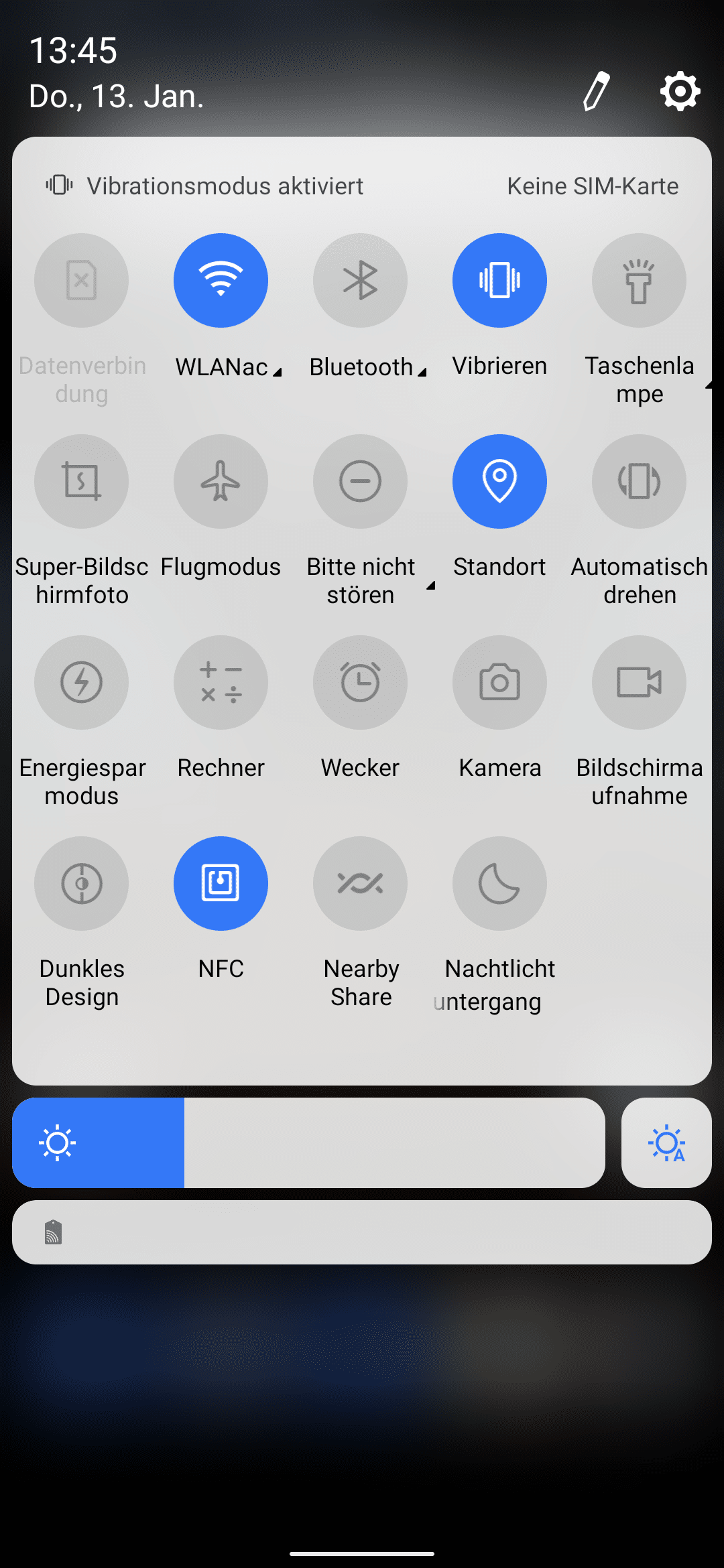
Task: Open the Wecker tile
Action: pyautogui.click(x=360, y=682)
